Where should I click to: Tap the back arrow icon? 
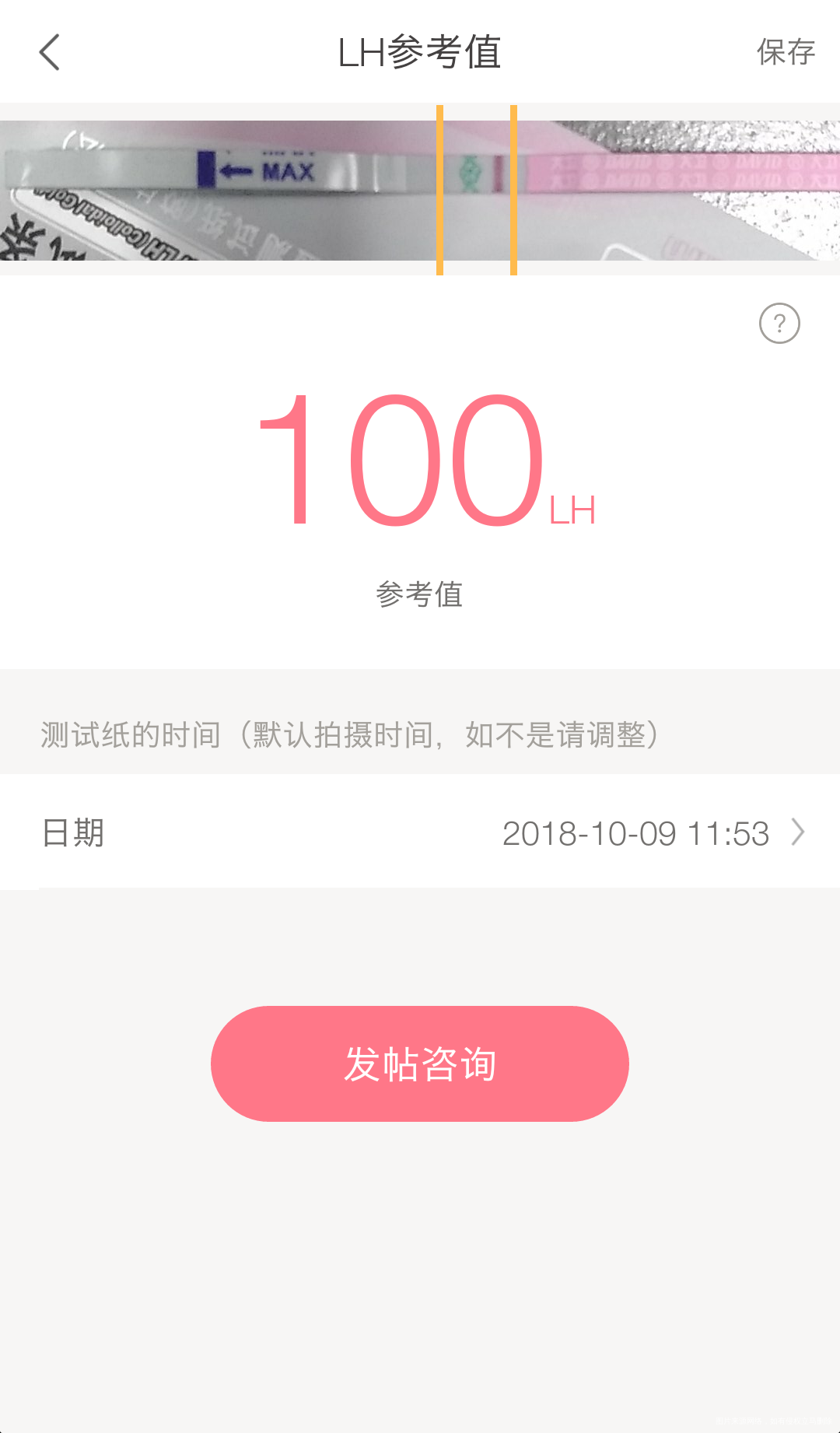click(49, 51)
